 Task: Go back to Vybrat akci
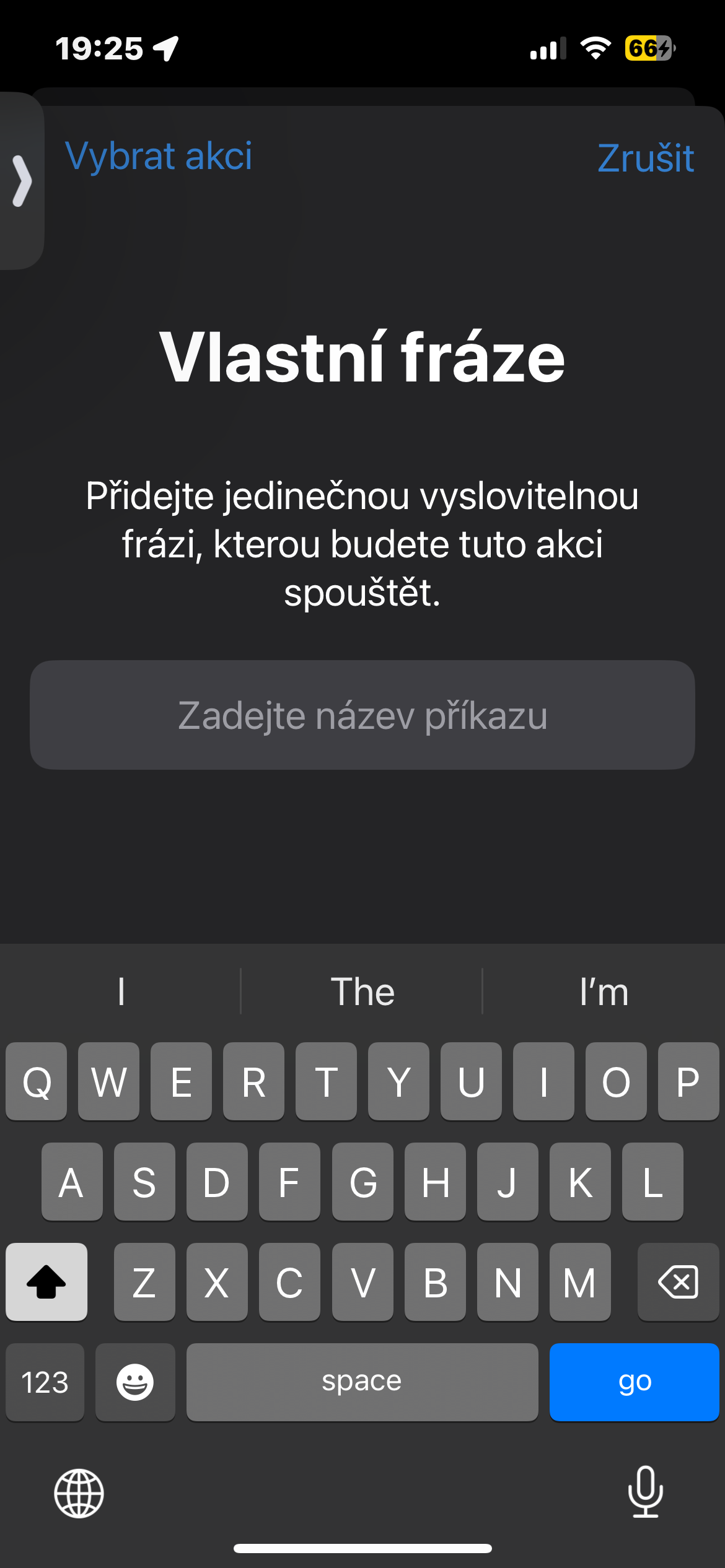(159, 156)
